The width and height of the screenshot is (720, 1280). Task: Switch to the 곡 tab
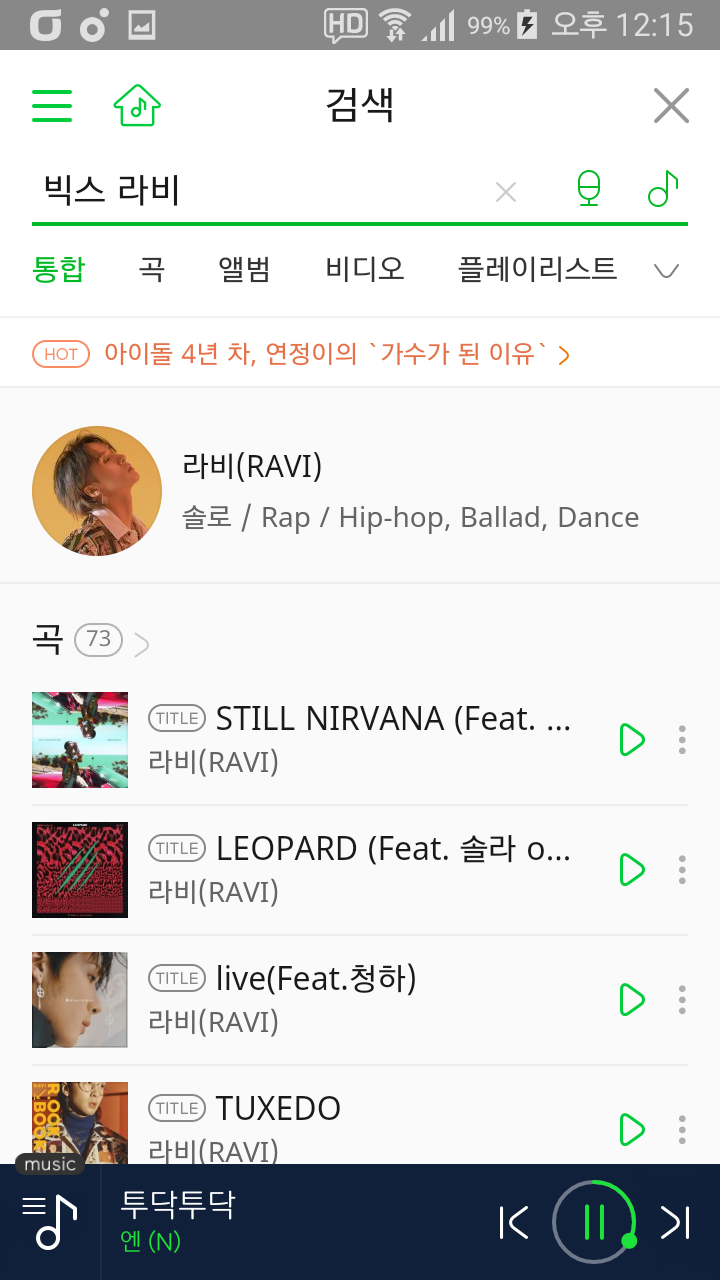point(152,269)
